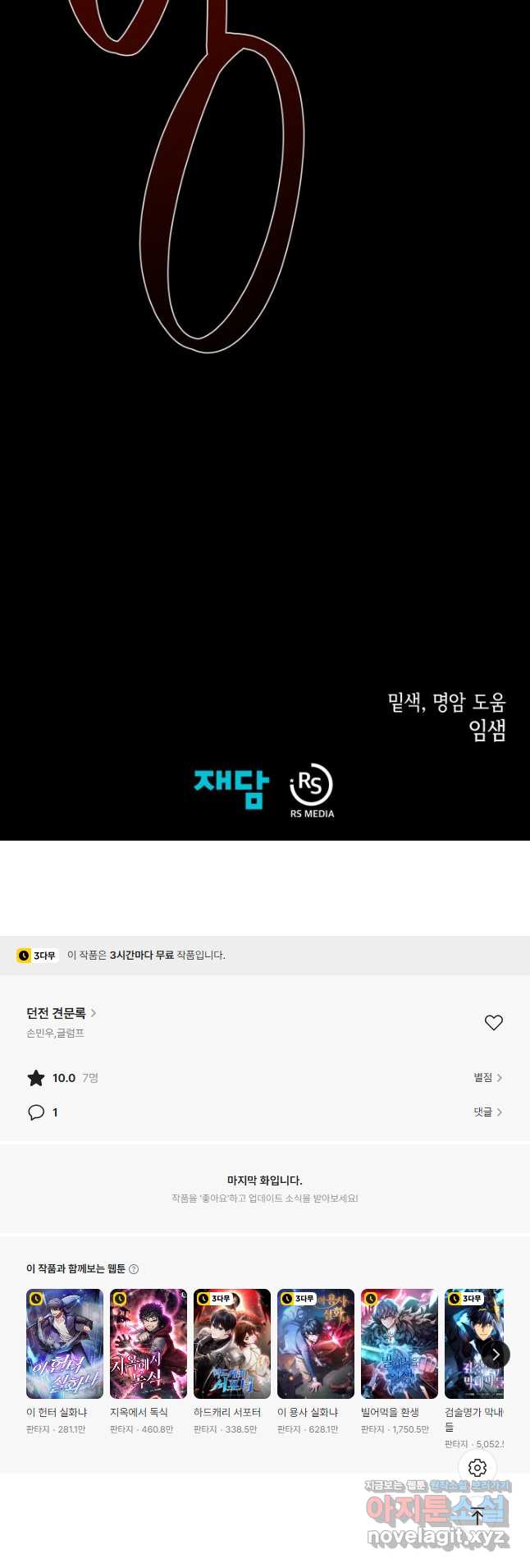Like this webtoon with the heart icon
The height and width of the screenshot is (1568, 530).
(x=493, y=1022)
